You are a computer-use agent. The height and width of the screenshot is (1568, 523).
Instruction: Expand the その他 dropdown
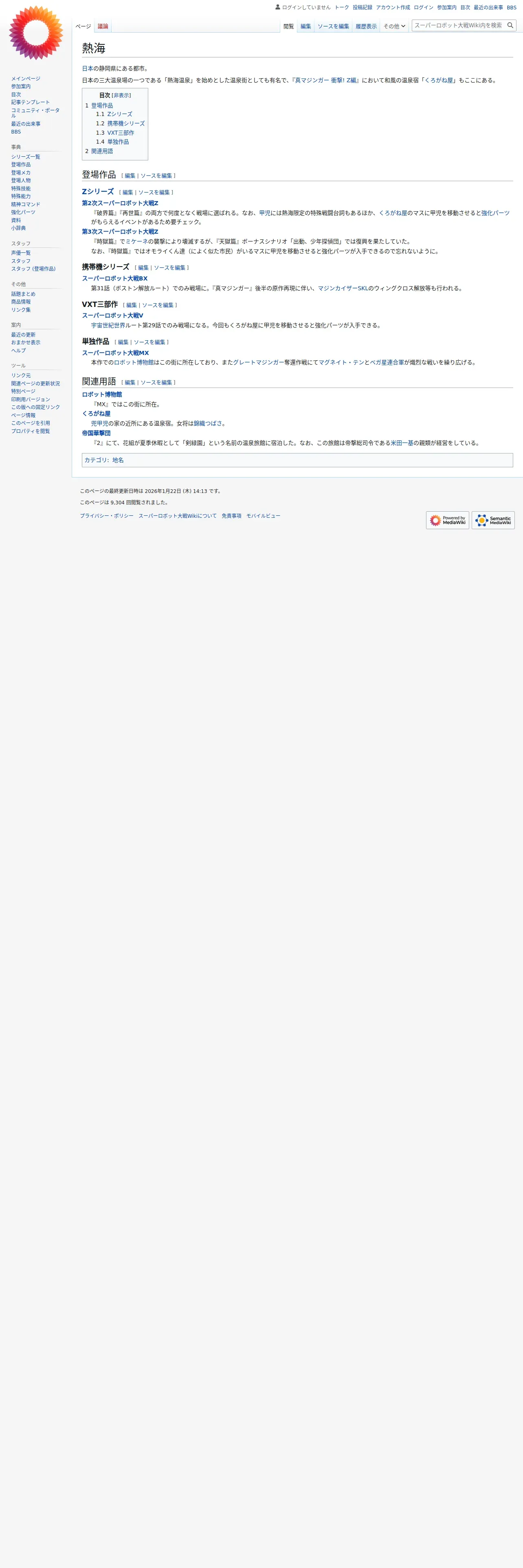394,26
